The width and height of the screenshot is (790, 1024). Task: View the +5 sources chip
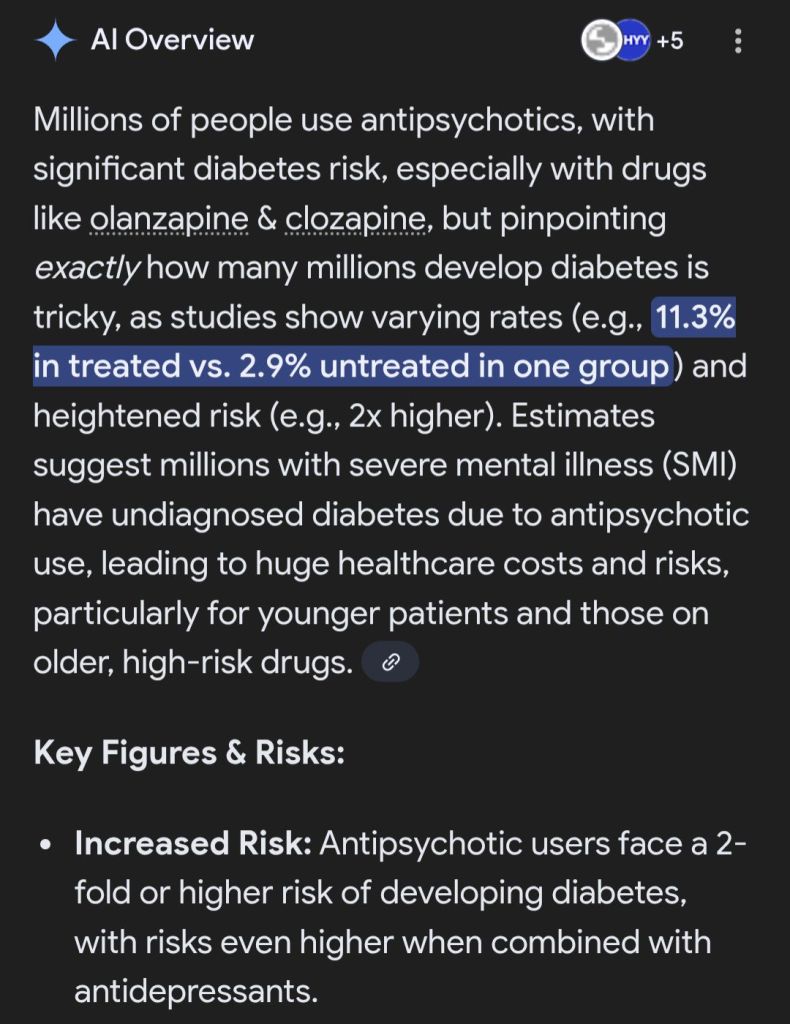pyautogui.click(x=634, y=41)
